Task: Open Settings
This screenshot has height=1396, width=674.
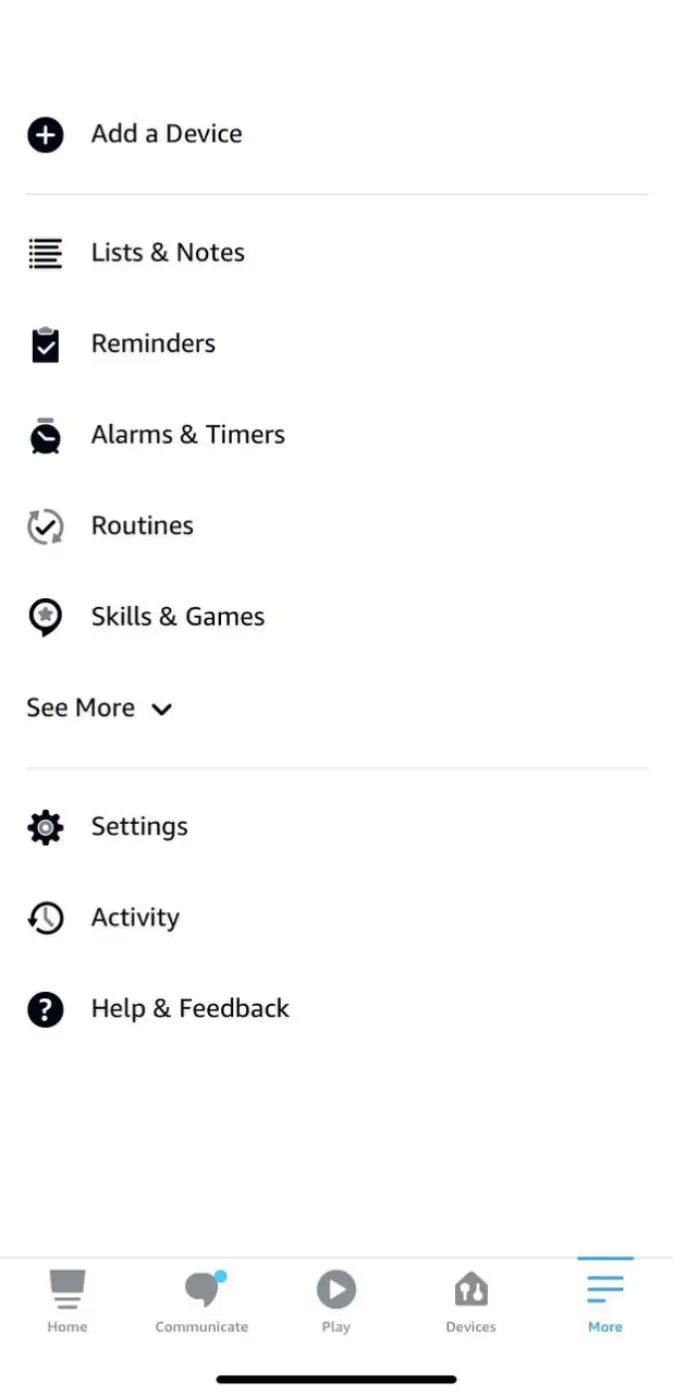Action: [139, 827]
